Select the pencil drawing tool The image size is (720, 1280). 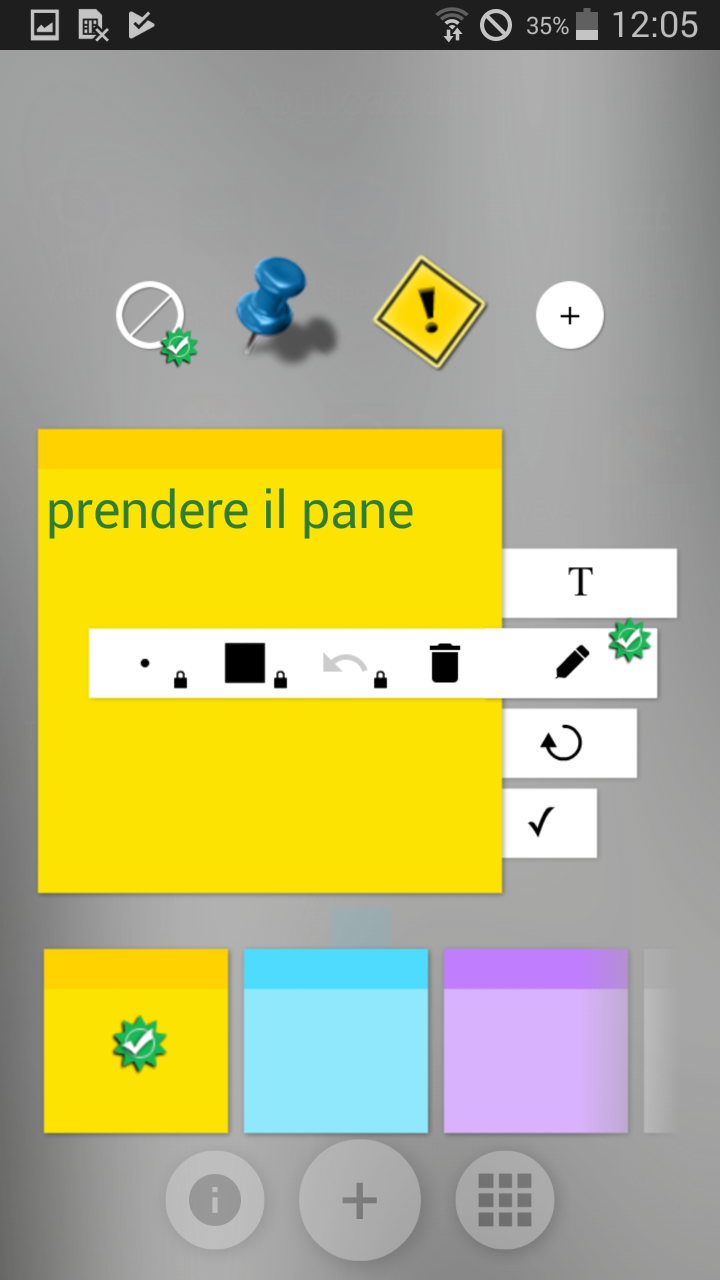[572, 662]
